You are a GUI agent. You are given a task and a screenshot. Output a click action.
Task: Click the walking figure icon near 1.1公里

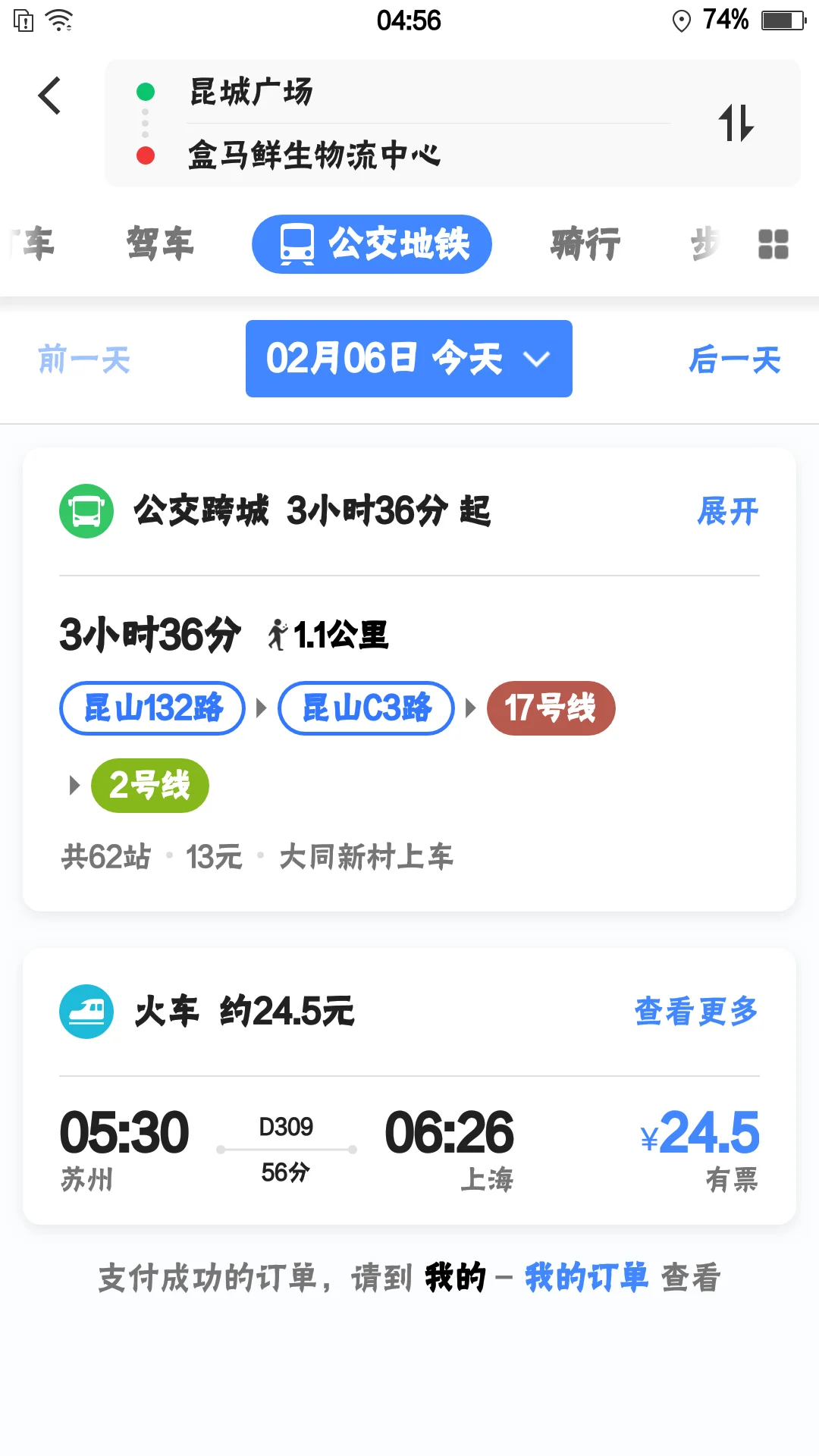point(278,632)
